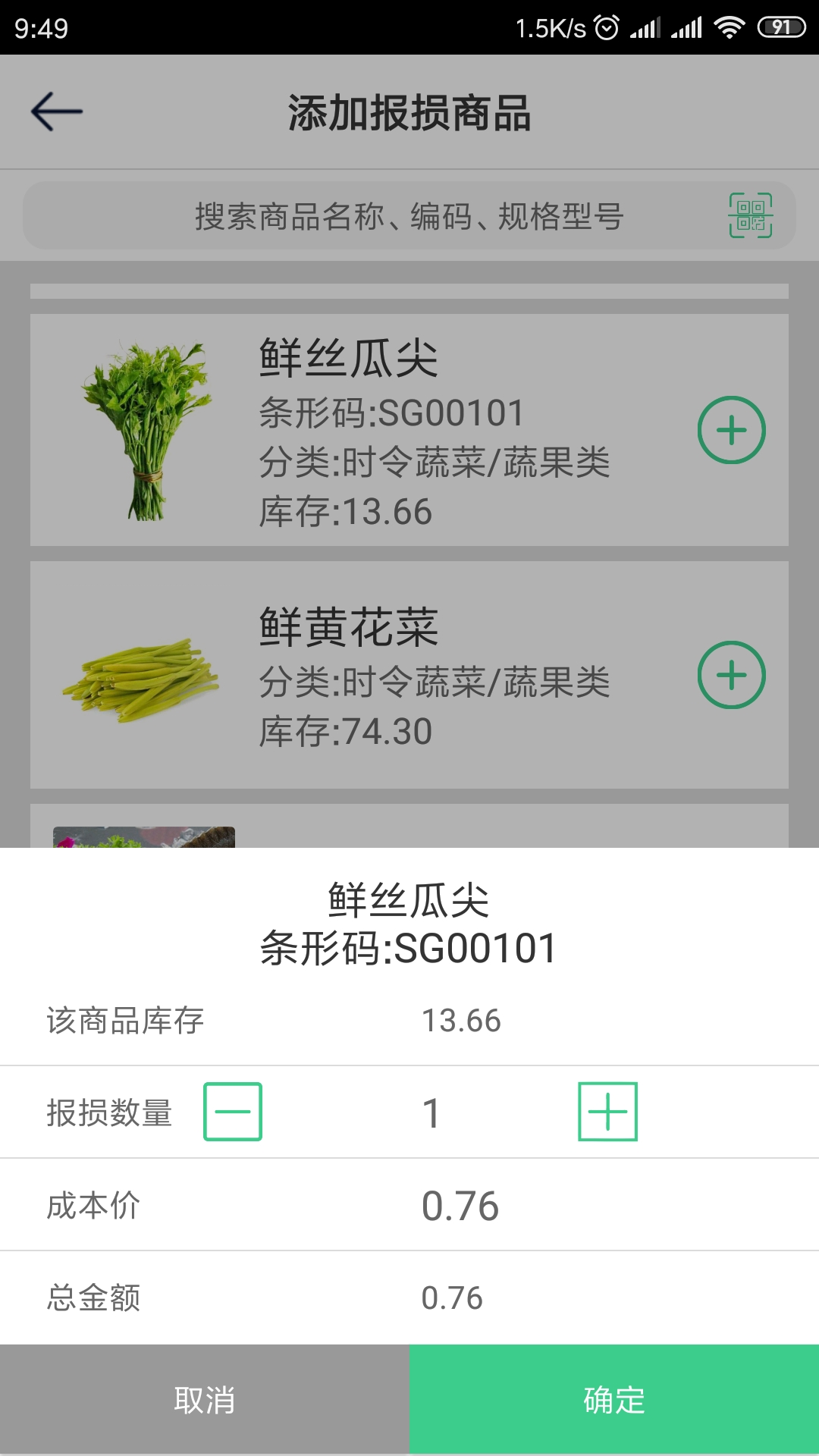Viewport: 819px width, 1456px height.
Task: Open the product search box
Action: pyautogui.click(x=409, y=216)
